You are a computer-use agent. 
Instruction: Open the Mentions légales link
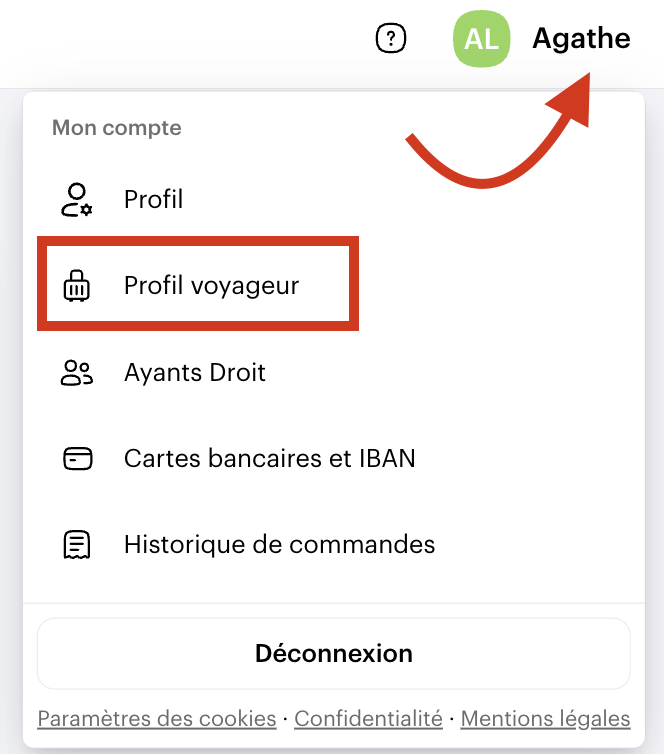(545, 718)
